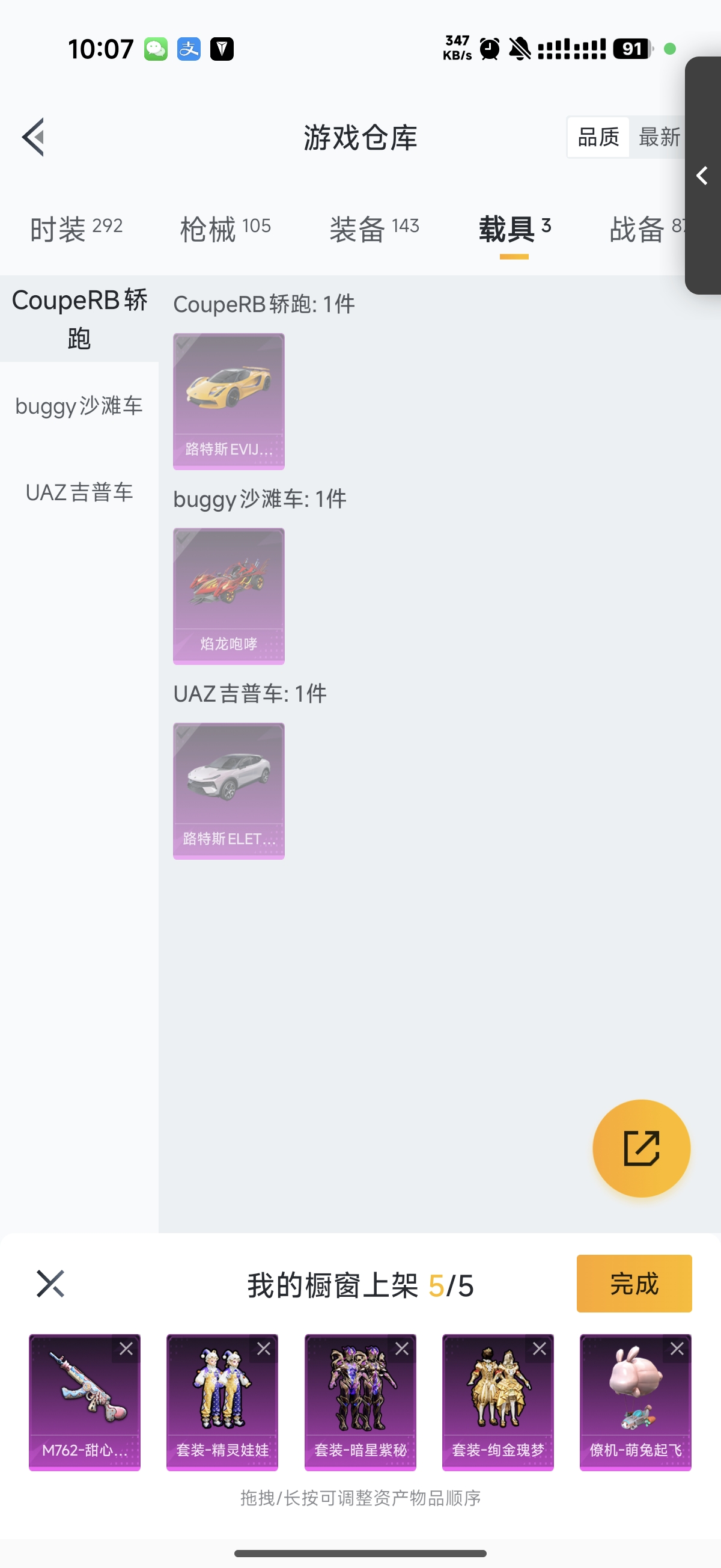Sort items by 最新
Viewport: 721px width, 1568px height.
pyautogui.click(x=659, y=137)
